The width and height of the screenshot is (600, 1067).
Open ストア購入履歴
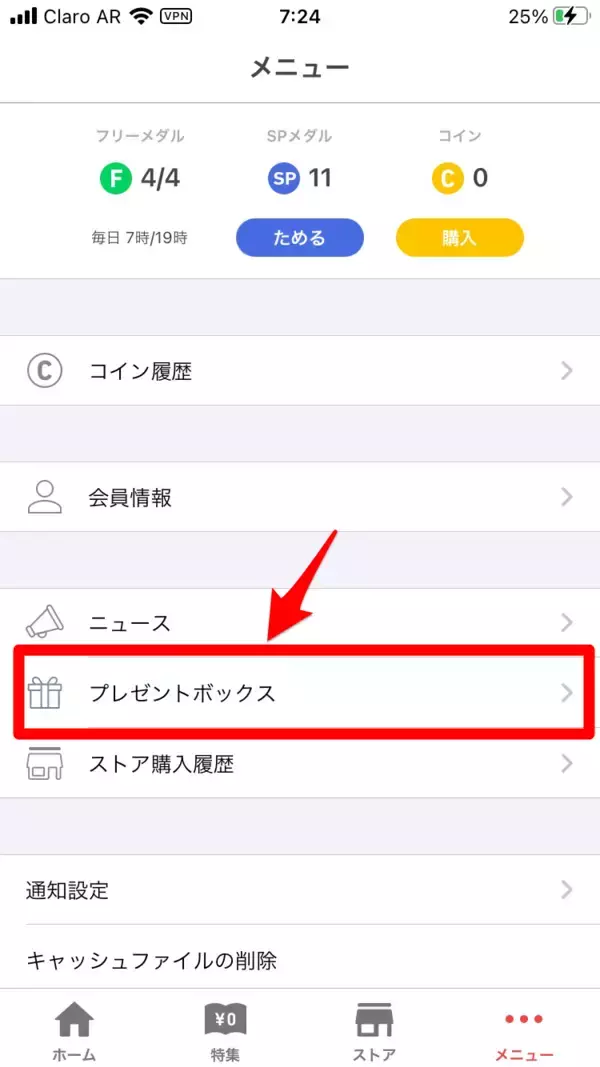click(300, 765)
